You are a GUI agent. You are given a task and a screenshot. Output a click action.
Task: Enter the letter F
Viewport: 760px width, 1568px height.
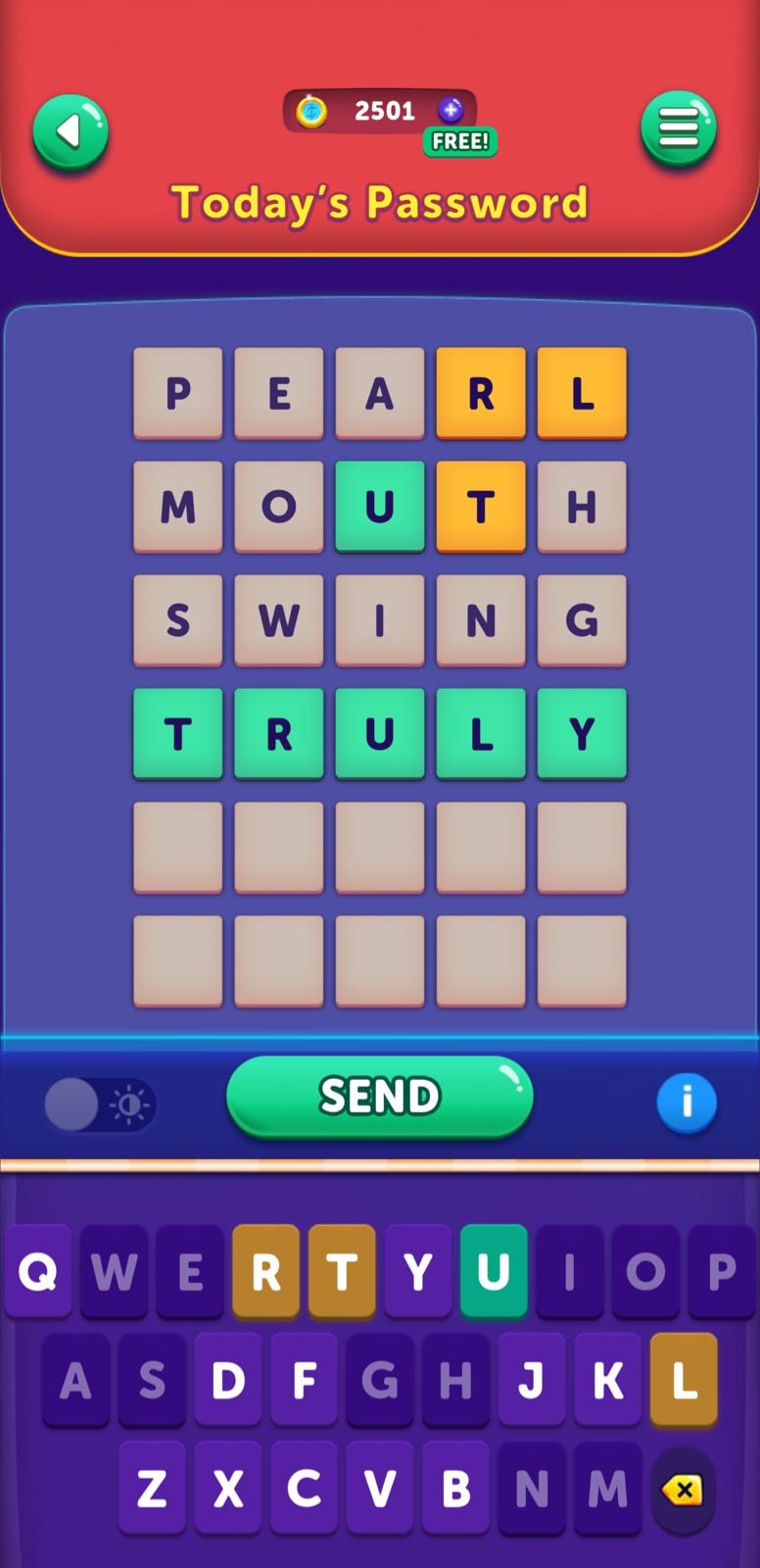click(x=304, y=1380)
